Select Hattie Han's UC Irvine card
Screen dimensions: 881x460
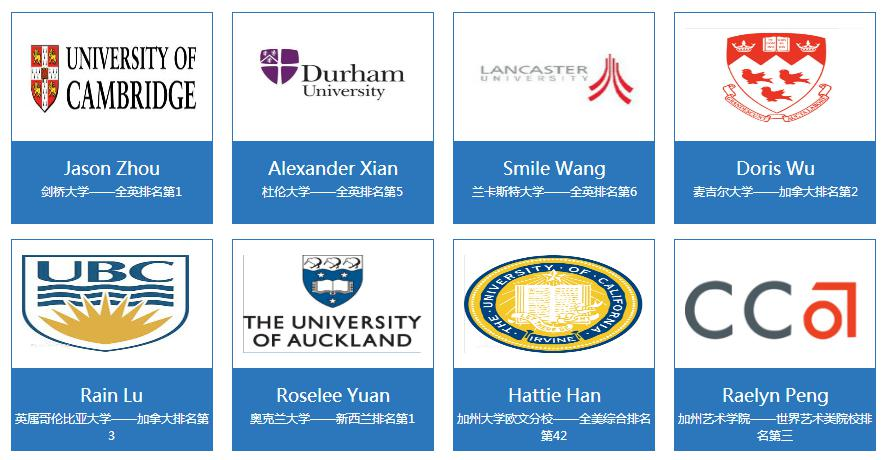(x=554, y=345)
